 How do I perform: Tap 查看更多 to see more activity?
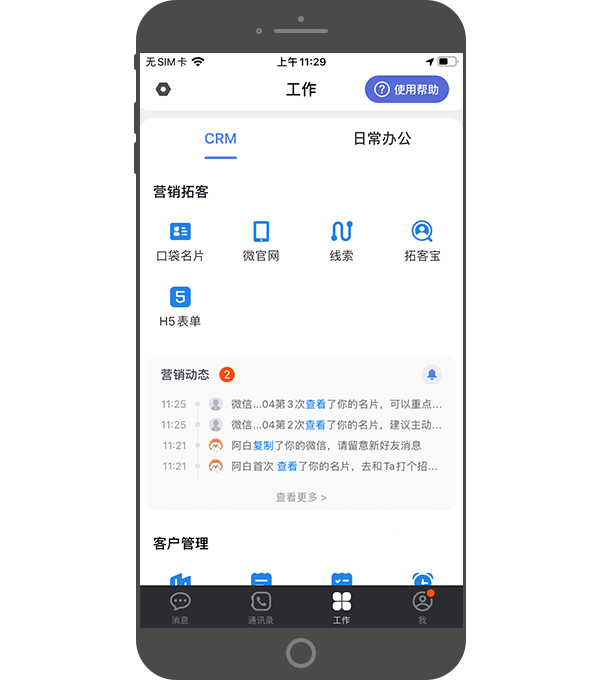click(301, 497)
